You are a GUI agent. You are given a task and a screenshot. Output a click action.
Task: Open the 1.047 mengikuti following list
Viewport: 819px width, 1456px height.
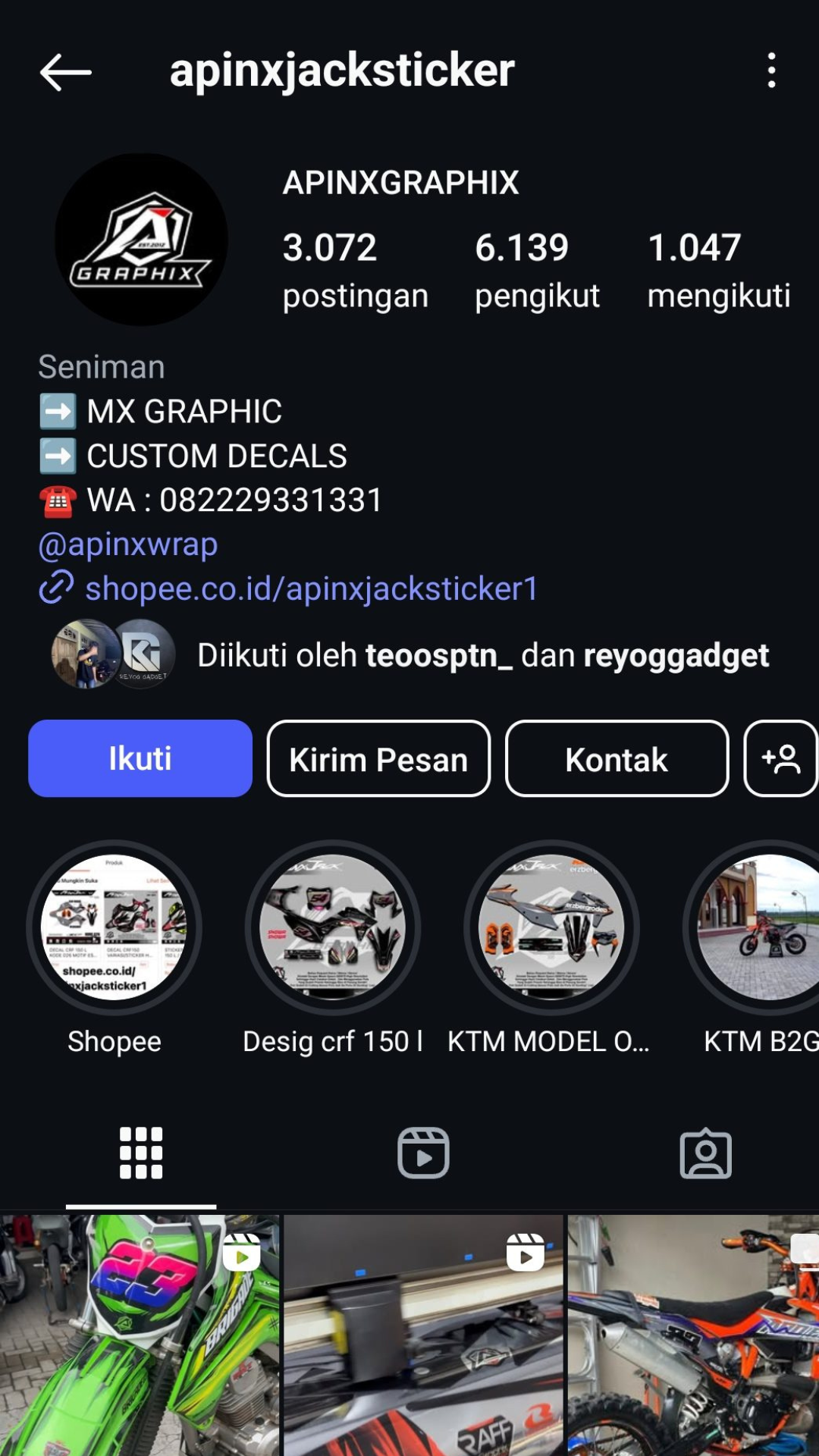coord(718,271)
